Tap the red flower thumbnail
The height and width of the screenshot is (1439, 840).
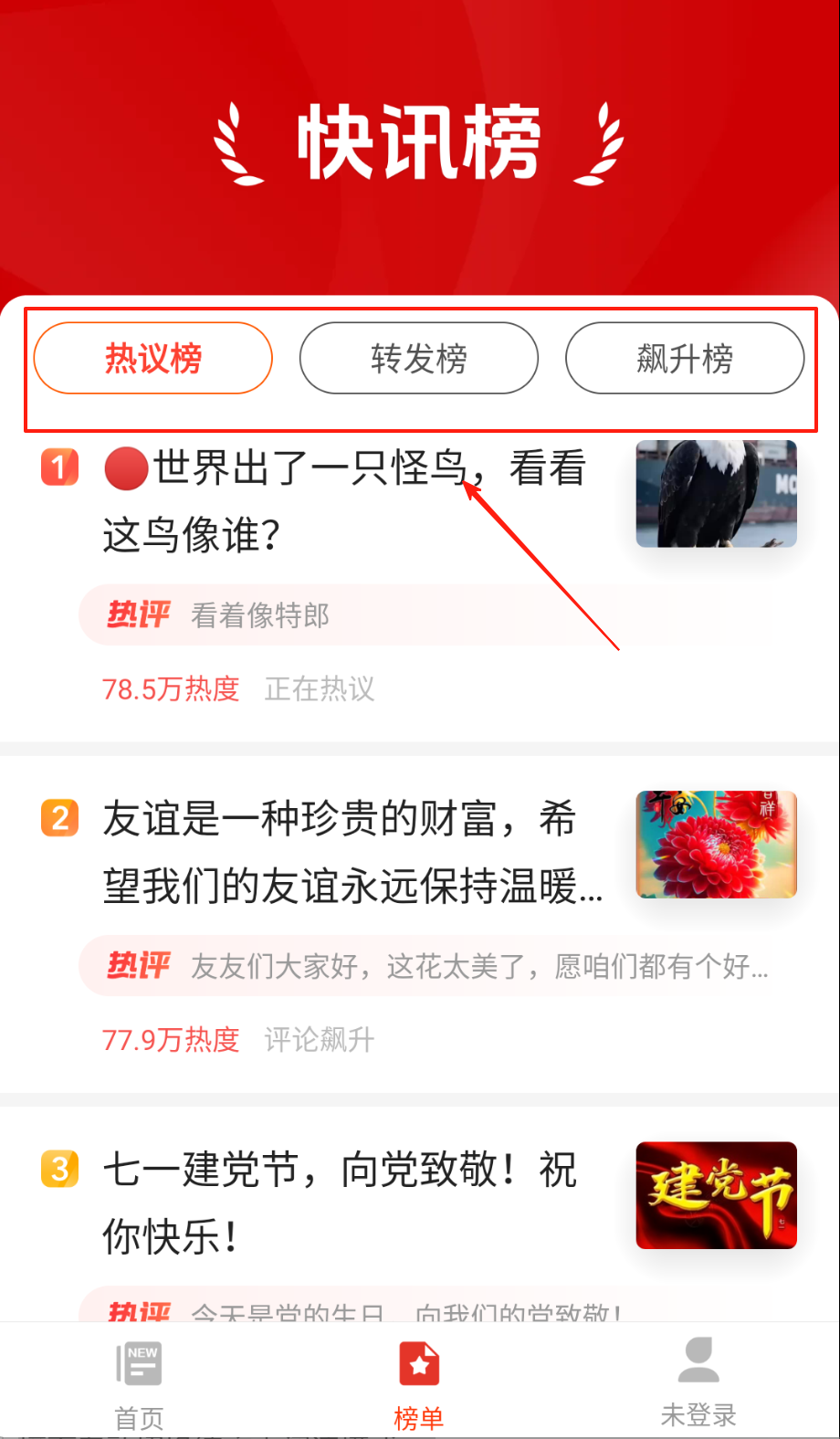point(716,845)
